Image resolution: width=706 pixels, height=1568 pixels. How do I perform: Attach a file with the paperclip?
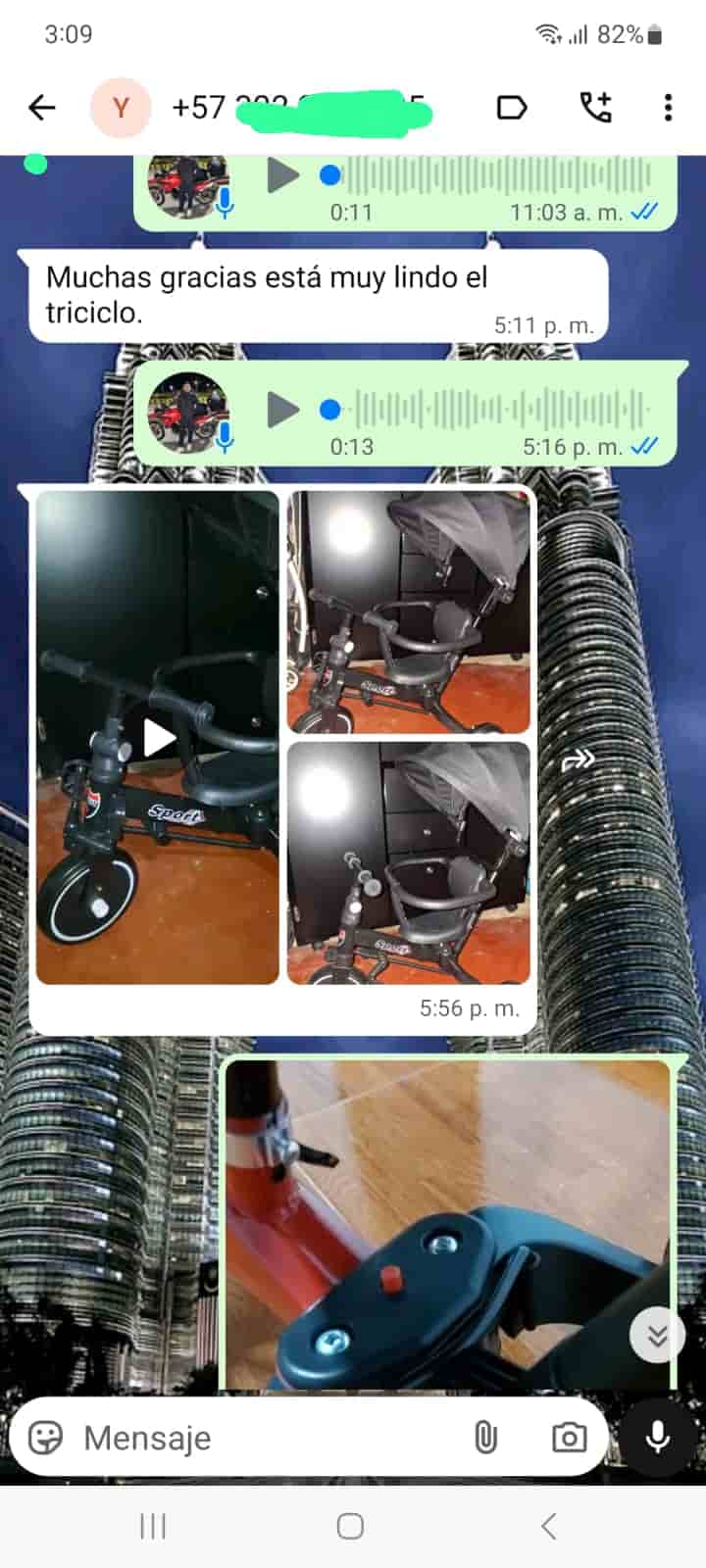coord(485,1438)
